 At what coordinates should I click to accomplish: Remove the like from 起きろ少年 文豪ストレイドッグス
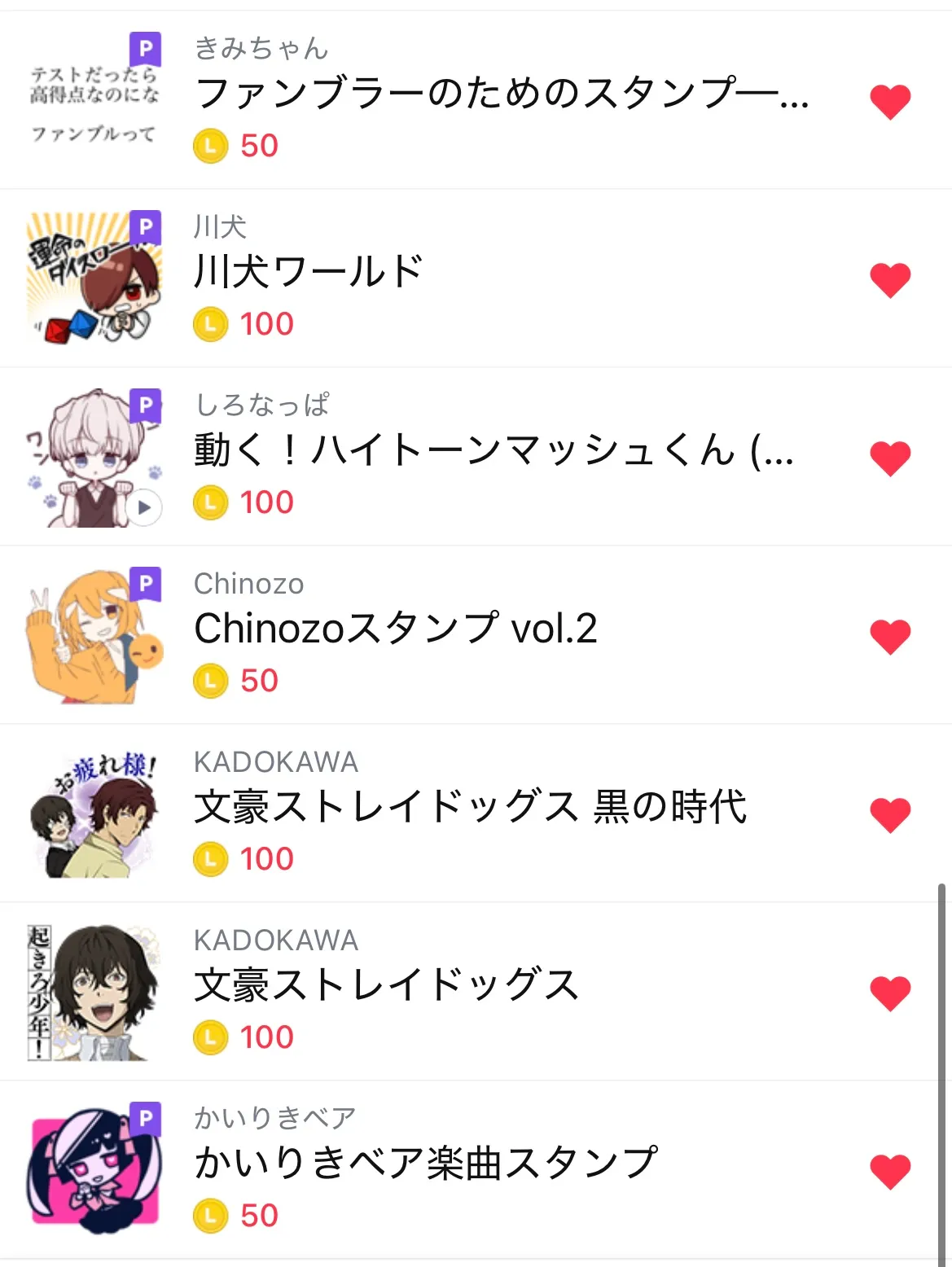point(890,993)
